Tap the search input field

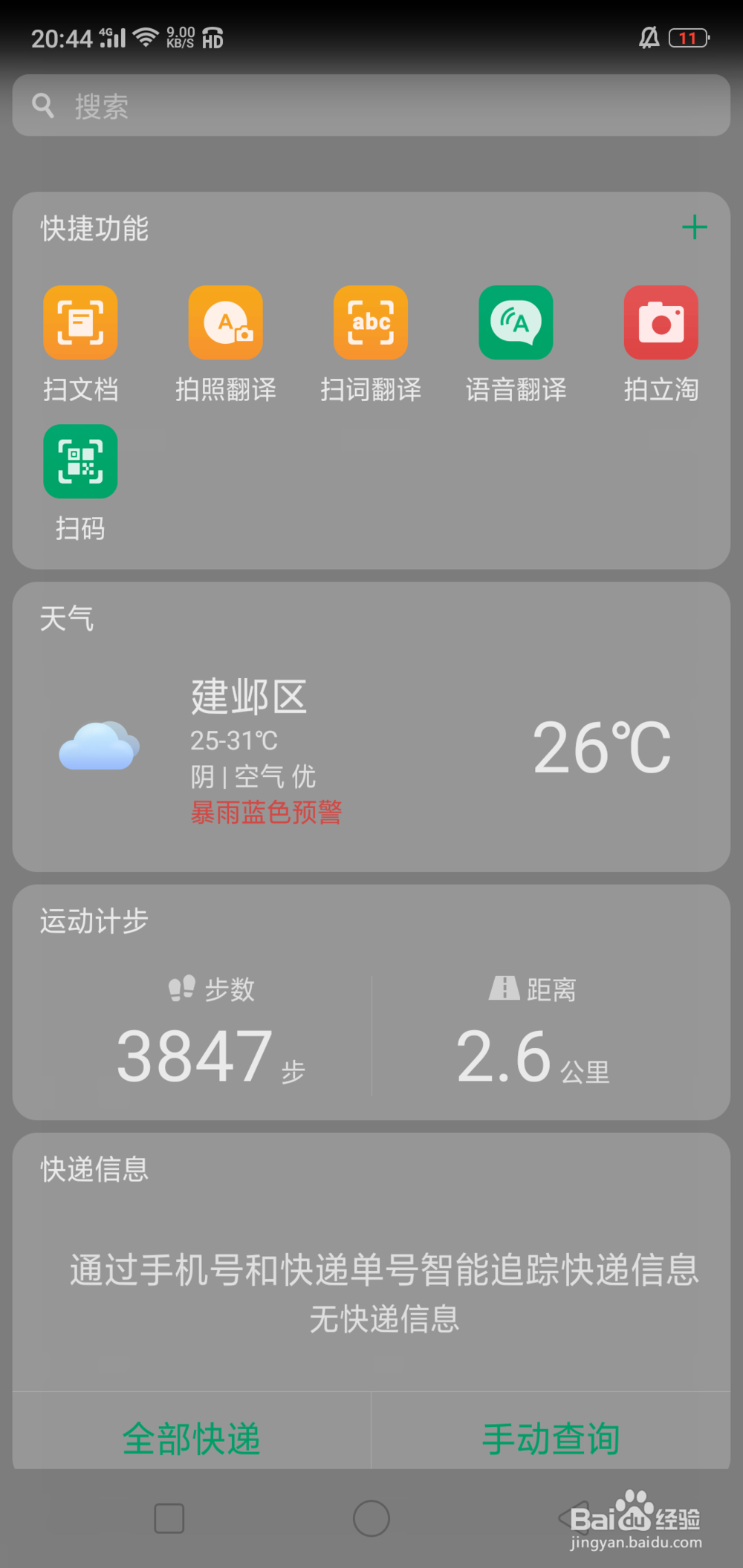pos(371,105)
